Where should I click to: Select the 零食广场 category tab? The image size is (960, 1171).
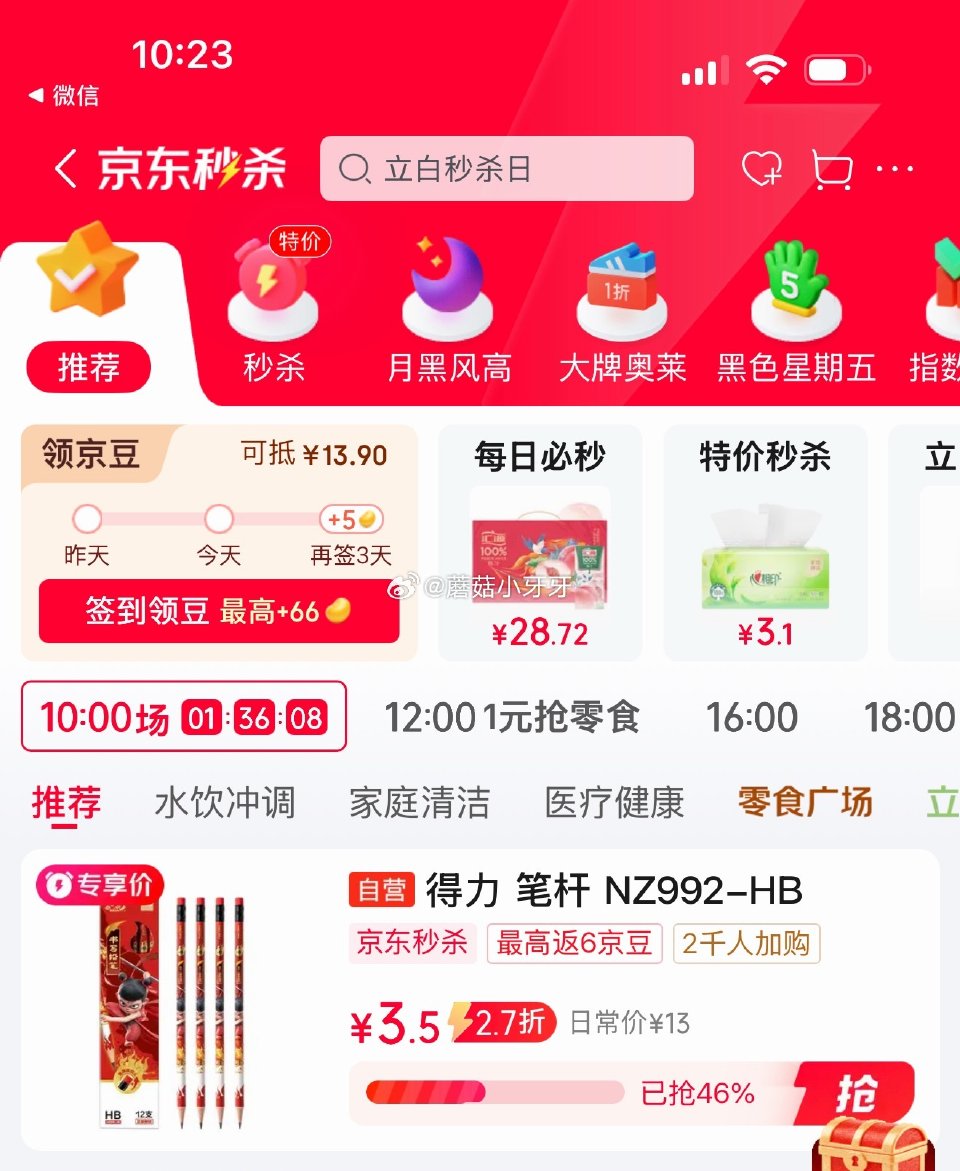tap(805, 802)
